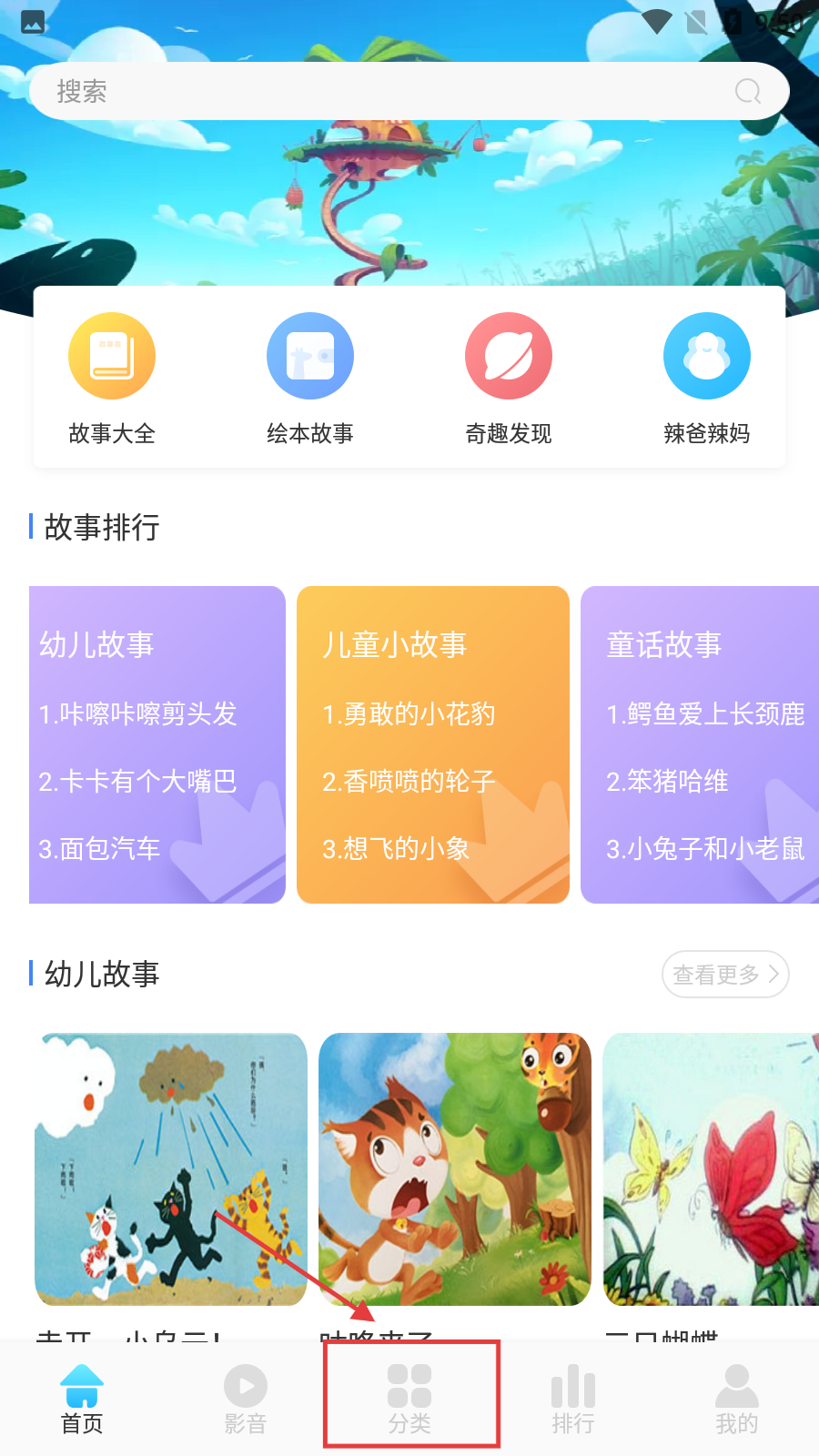The width and height of the screenshot is (819, 1456).
Task: Go to the 首页 tab
Action: pyautogui.click(x=82, y=1400)
